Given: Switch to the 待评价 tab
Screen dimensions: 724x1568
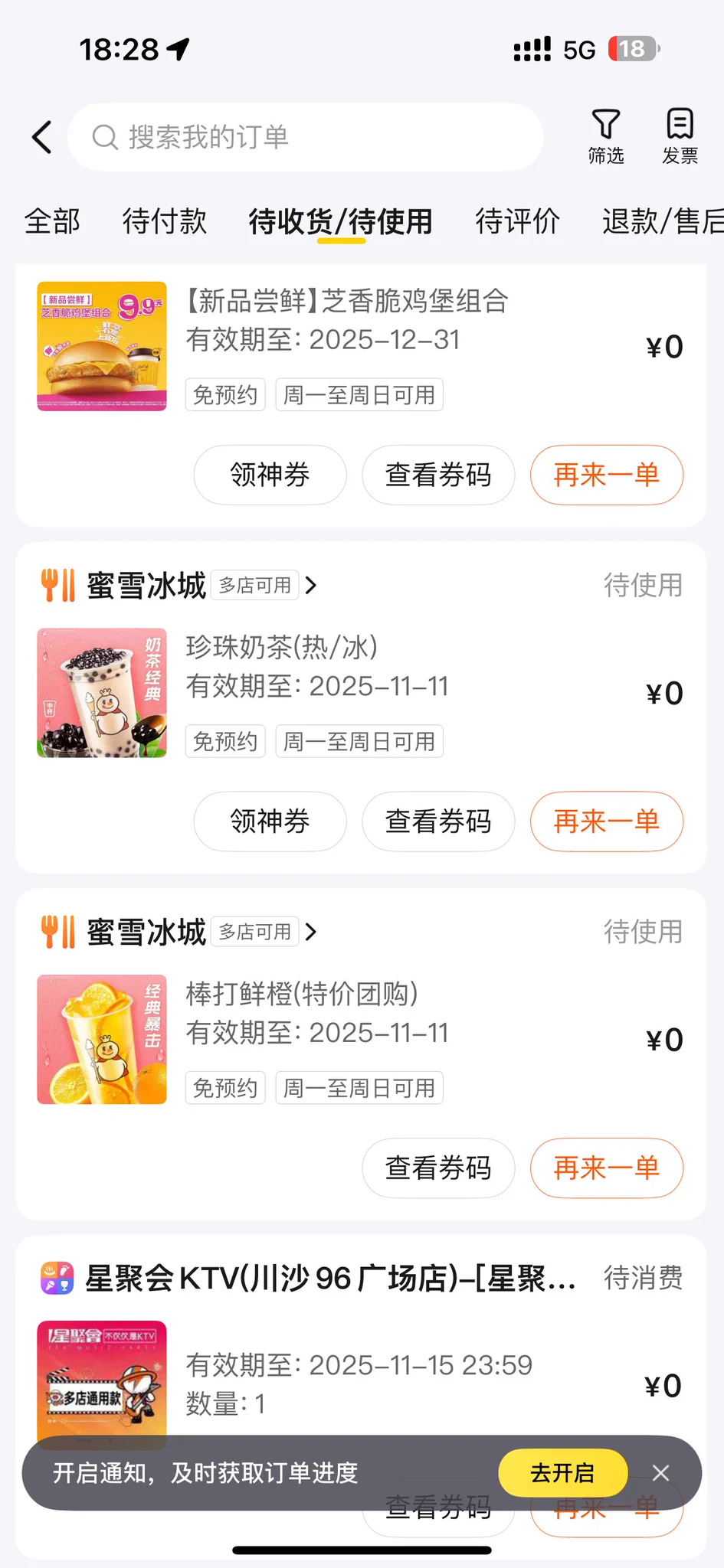Looking at the screenshot, I should pos(517,221).
